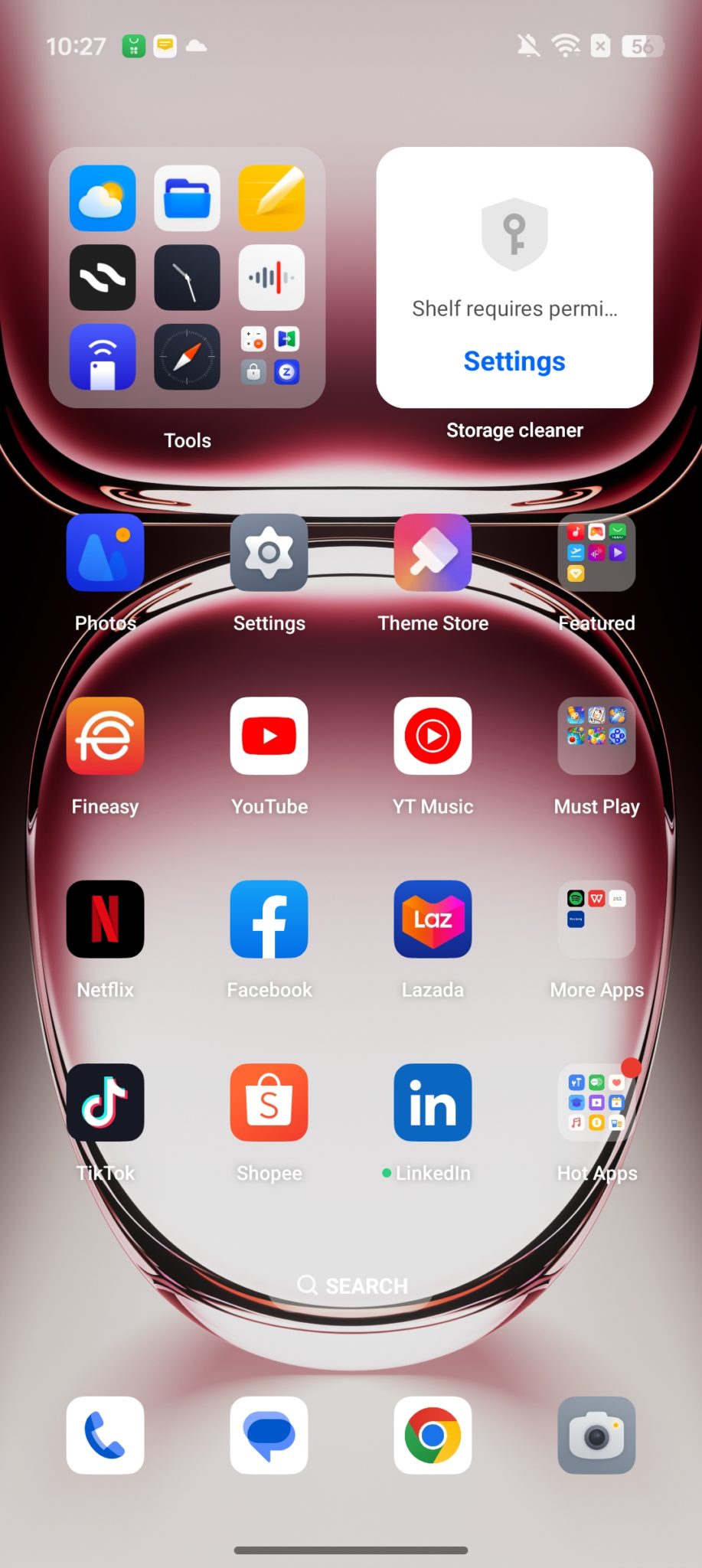Open YT Music
This screenshot has width=702, height=1568.
click(433, 736)
